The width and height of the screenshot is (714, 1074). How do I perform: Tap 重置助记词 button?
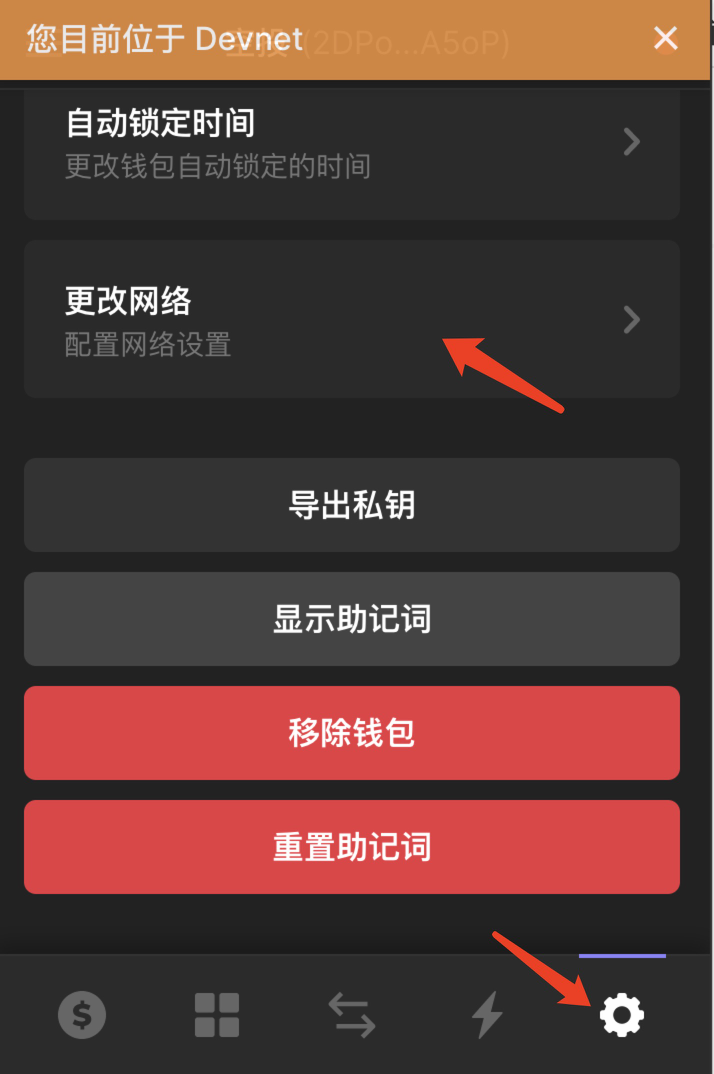point(351,847)
